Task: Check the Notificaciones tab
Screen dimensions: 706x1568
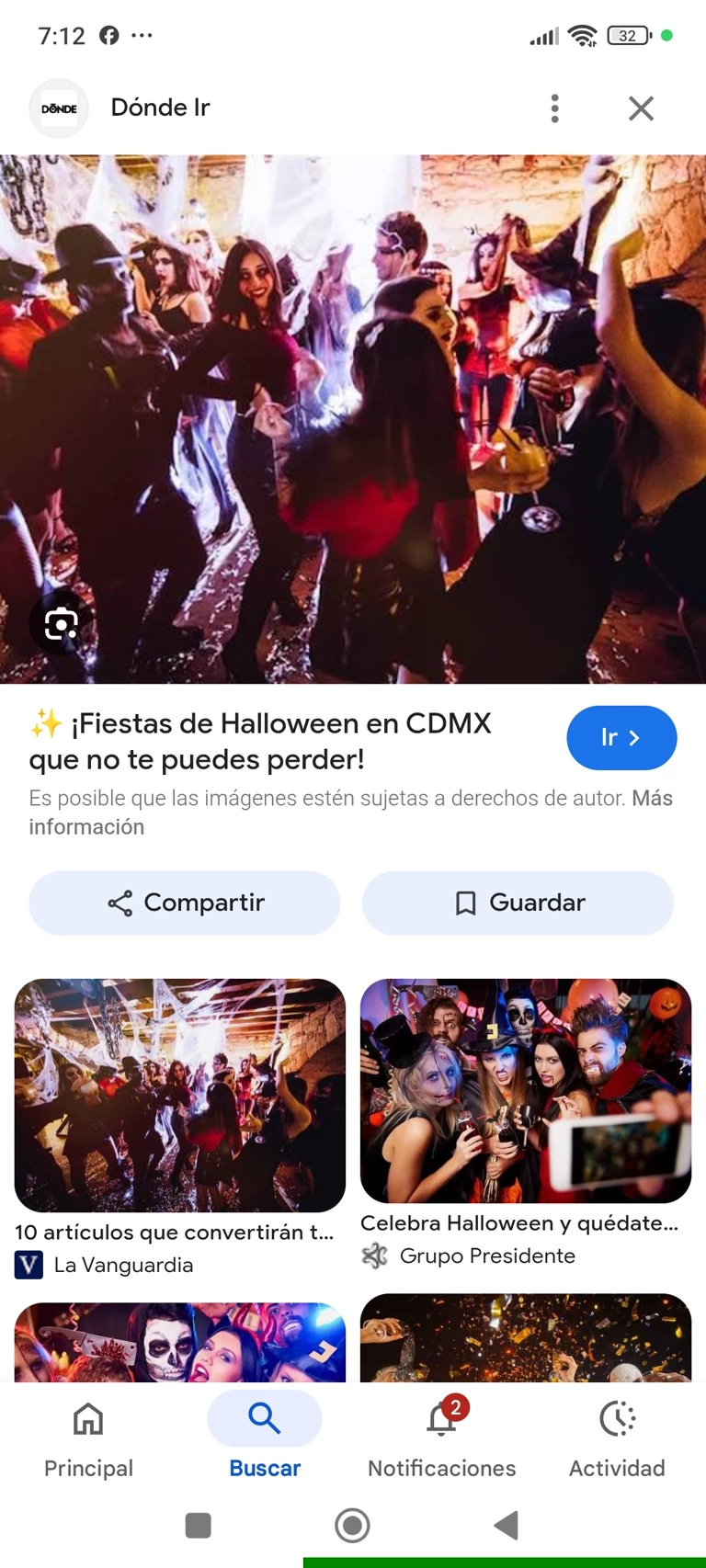Action: pyautogui.click(x=441, y=1435)
